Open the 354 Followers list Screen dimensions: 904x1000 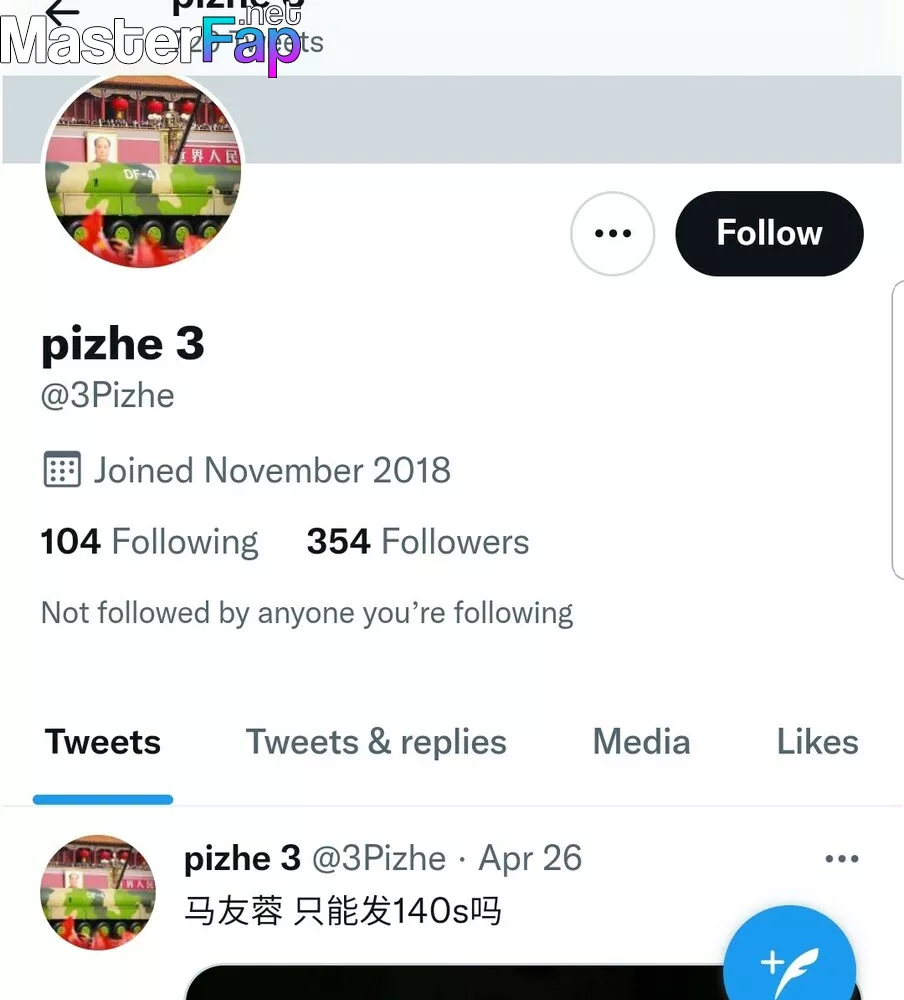(x=417, y=542)
